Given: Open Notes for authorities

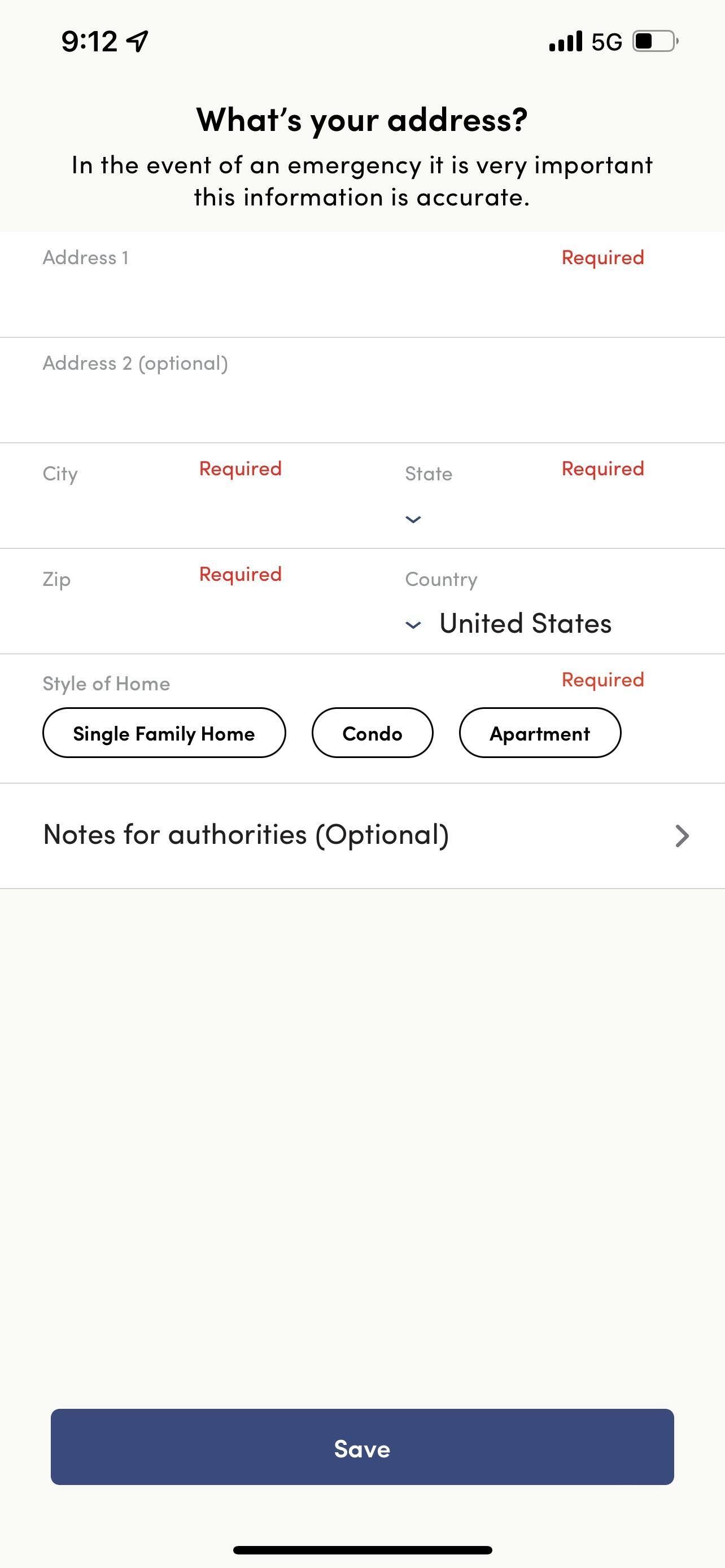Looking at the screenshot, I should click(x=362, y=835).
